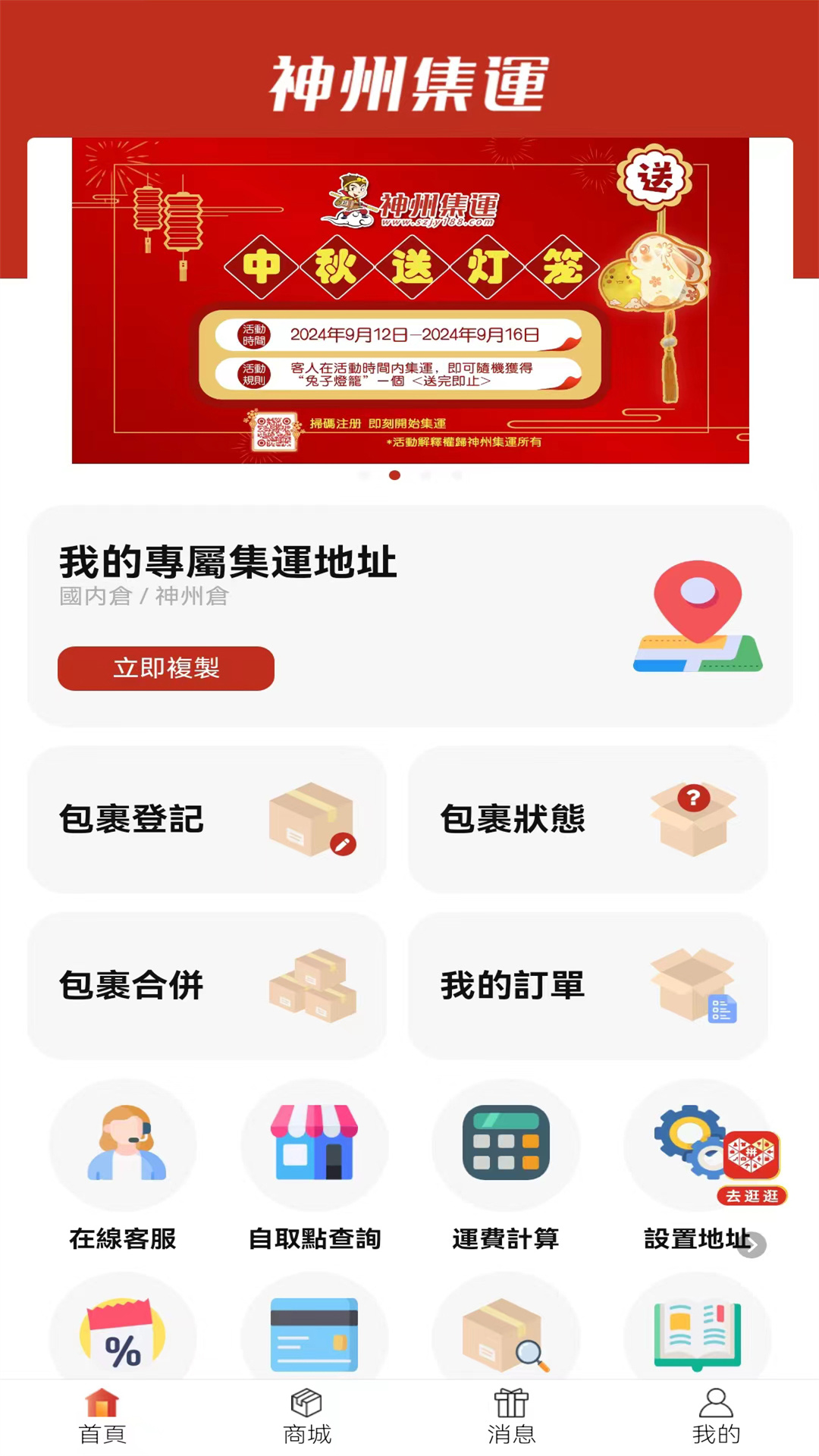Switch to the 商城 tab
This screenshot has width=819, height=1456.
[307, 1417]
